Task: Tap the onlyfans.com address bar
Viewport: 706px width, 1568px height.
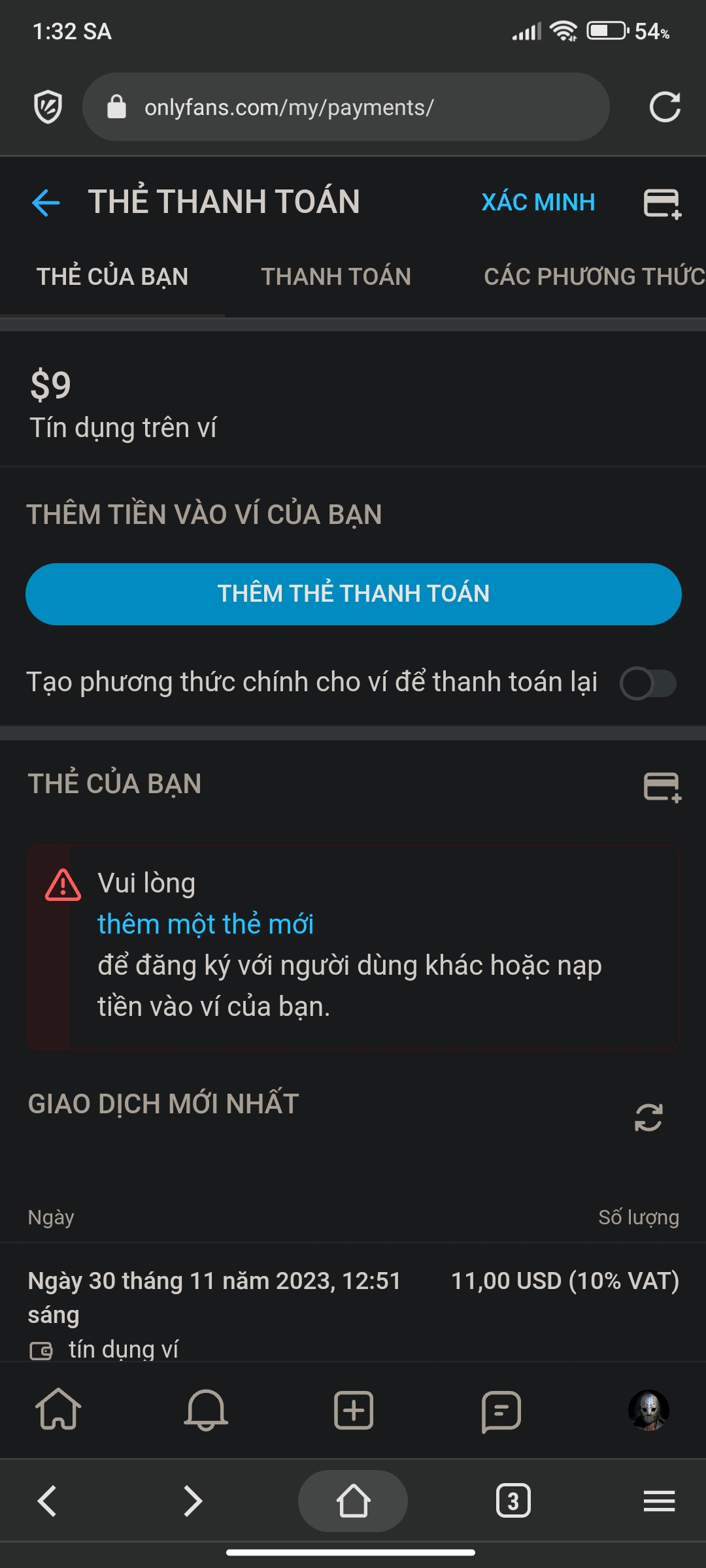Action: 346,107
